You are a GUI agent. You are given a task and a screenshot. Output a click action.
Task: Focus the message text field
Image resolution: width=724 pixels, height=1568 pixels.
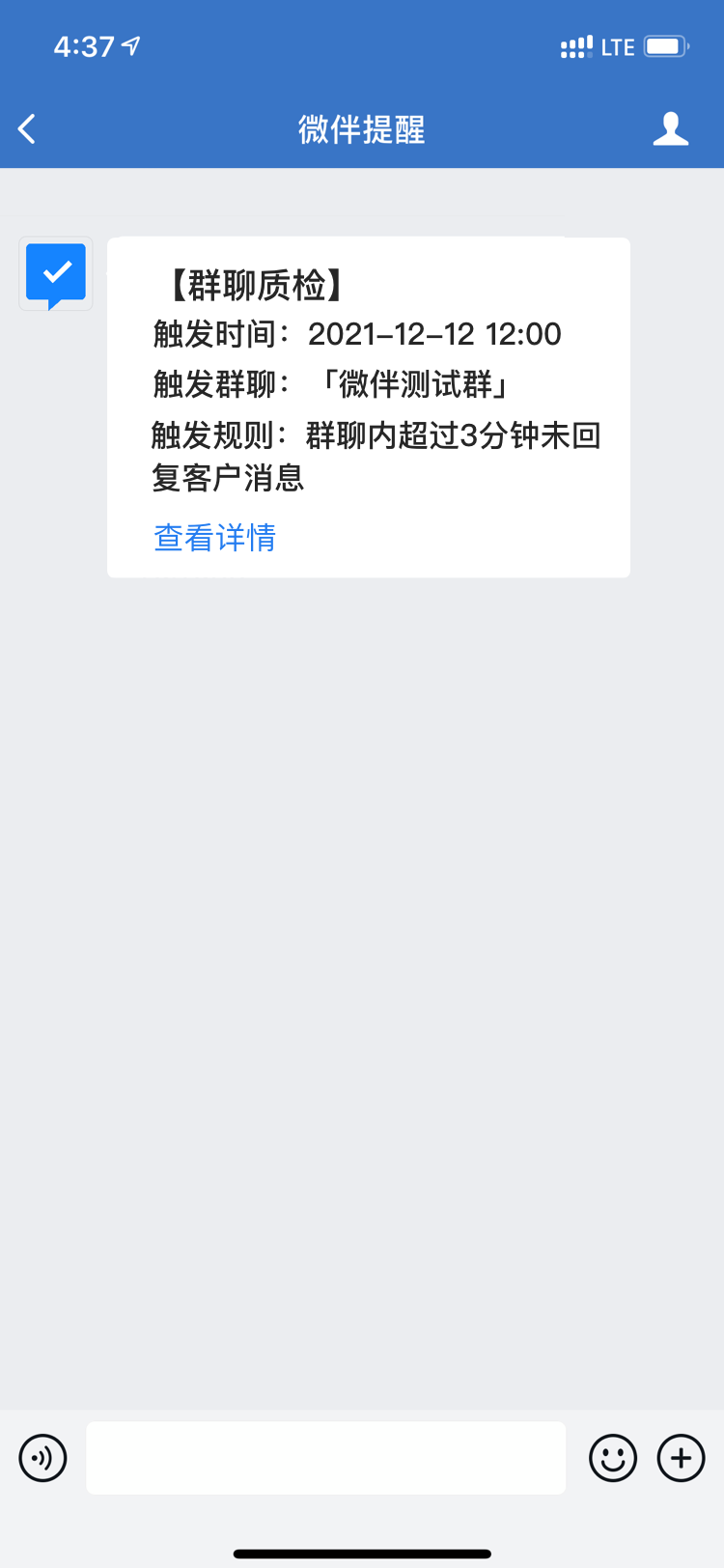[326, 1458]
